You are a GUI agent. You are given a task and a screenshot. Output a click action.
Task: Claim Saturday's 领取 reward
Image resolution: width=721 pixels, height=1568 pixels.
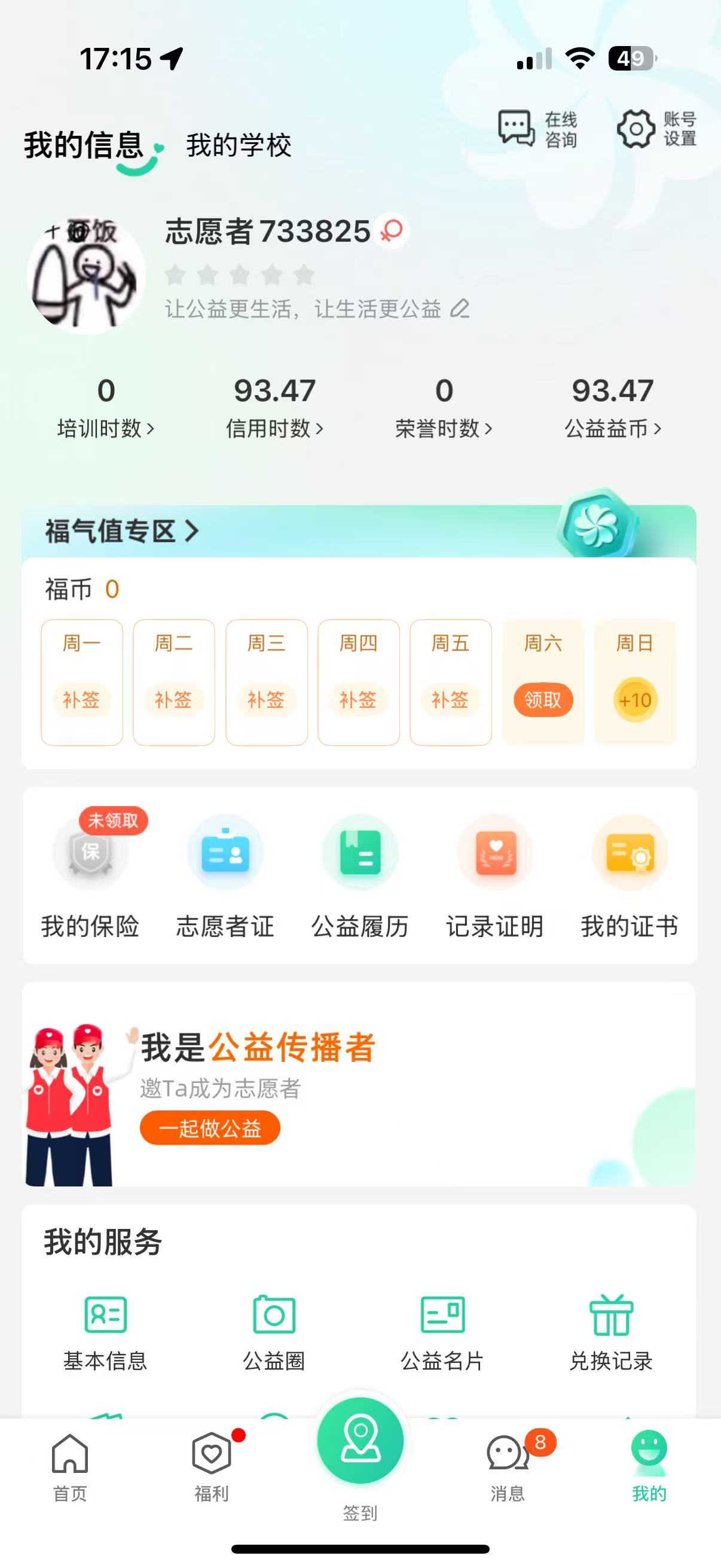coord(543,700)
